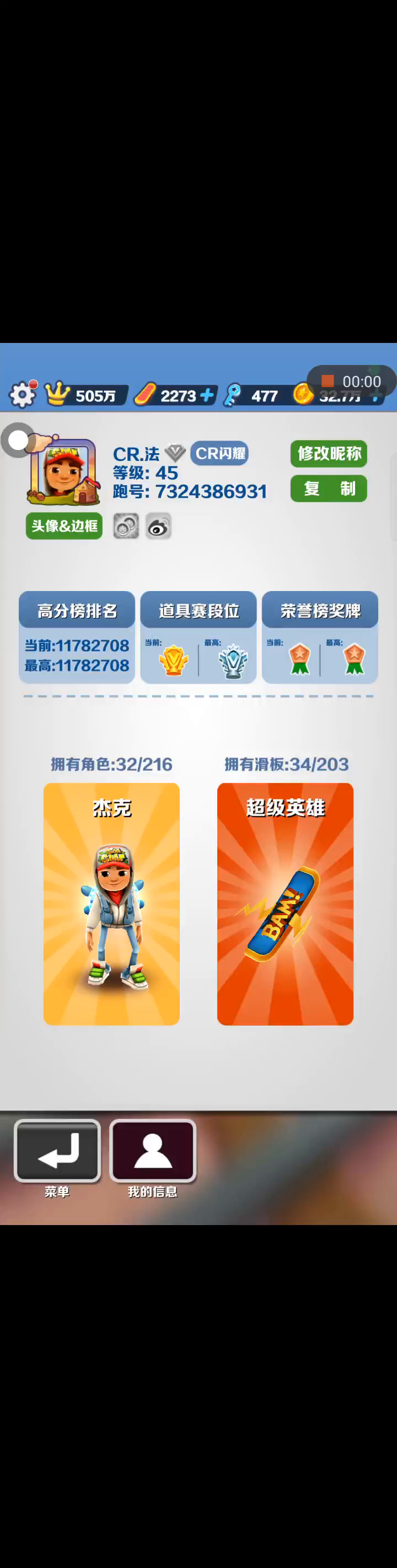Open 头像&边框 avatar and frame options
397x1568 pixels.
pyautogui.click(x=64, y=526)
